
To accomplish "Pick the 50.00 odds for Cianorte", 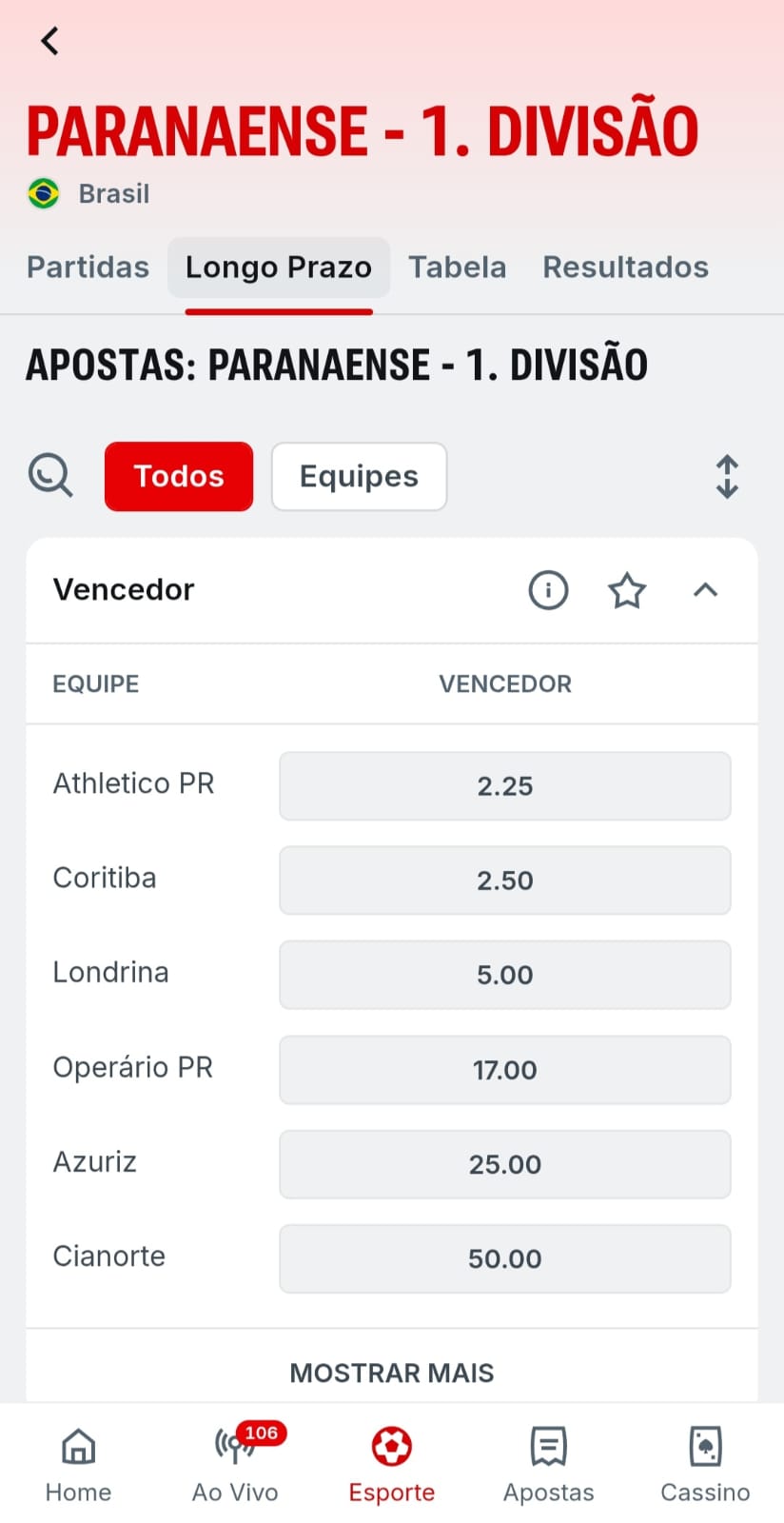I will (504, 1258).
